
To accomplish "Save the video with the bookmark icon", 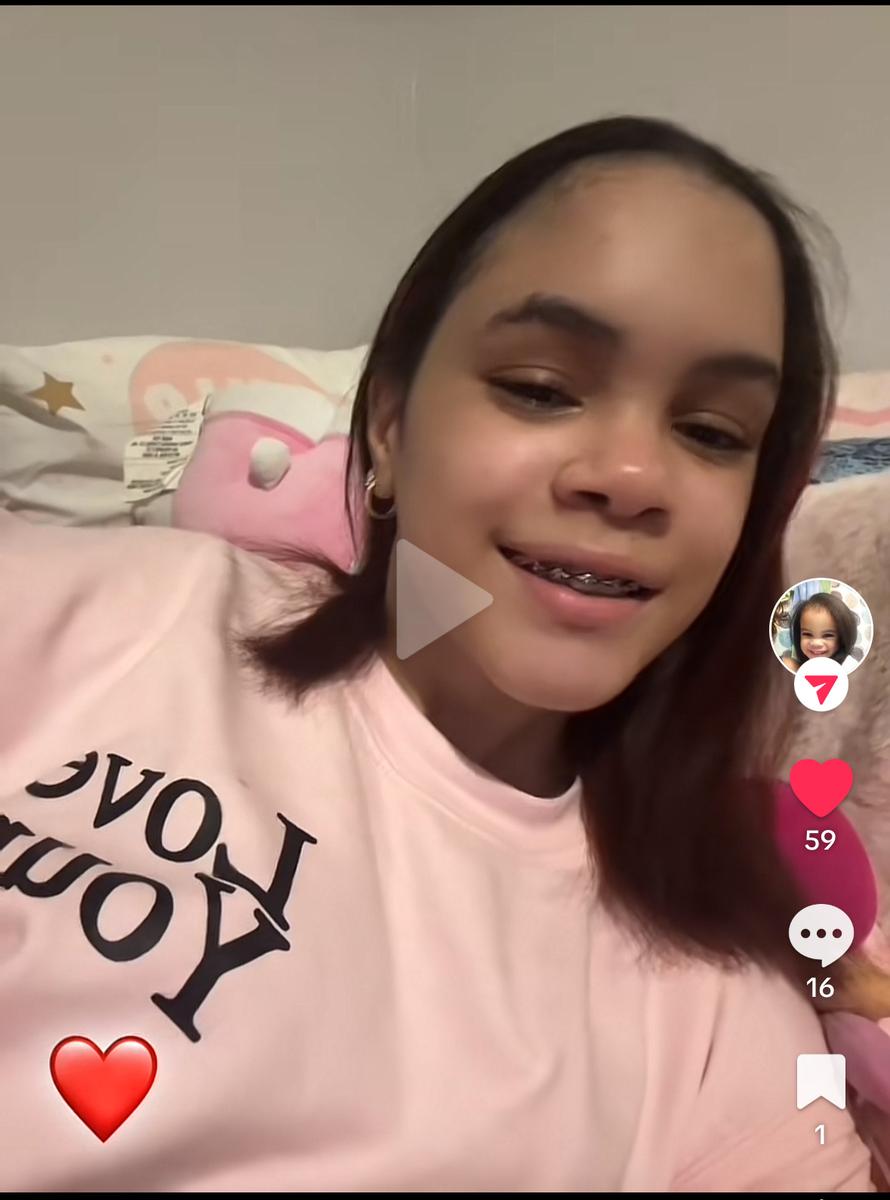I will pyautogui.click(x=820, y=1082).
